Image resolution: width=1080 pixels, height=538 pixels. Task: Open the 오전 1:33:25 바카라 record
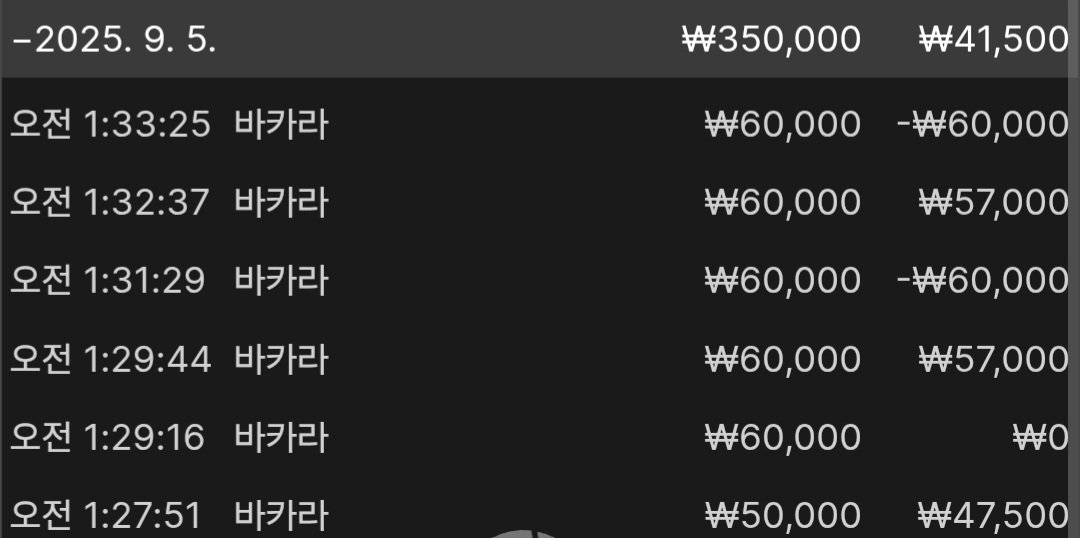pyautogui.click(x=539, y=125)
